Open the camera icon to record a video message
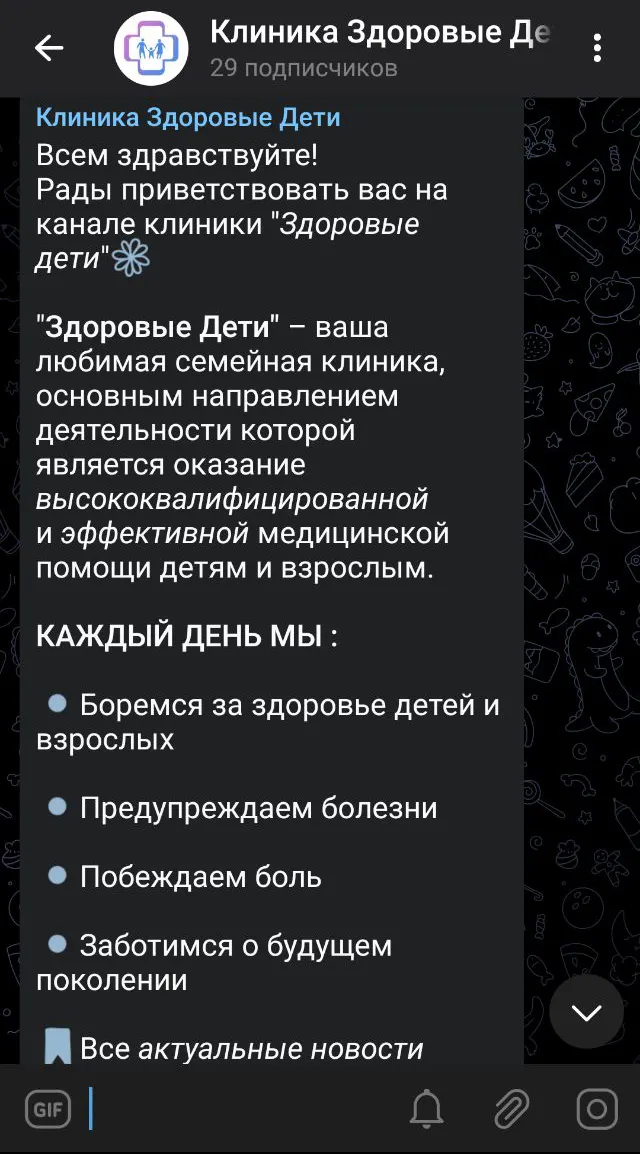This screenshot has width=640, height=1154. tap(597, 1108)
